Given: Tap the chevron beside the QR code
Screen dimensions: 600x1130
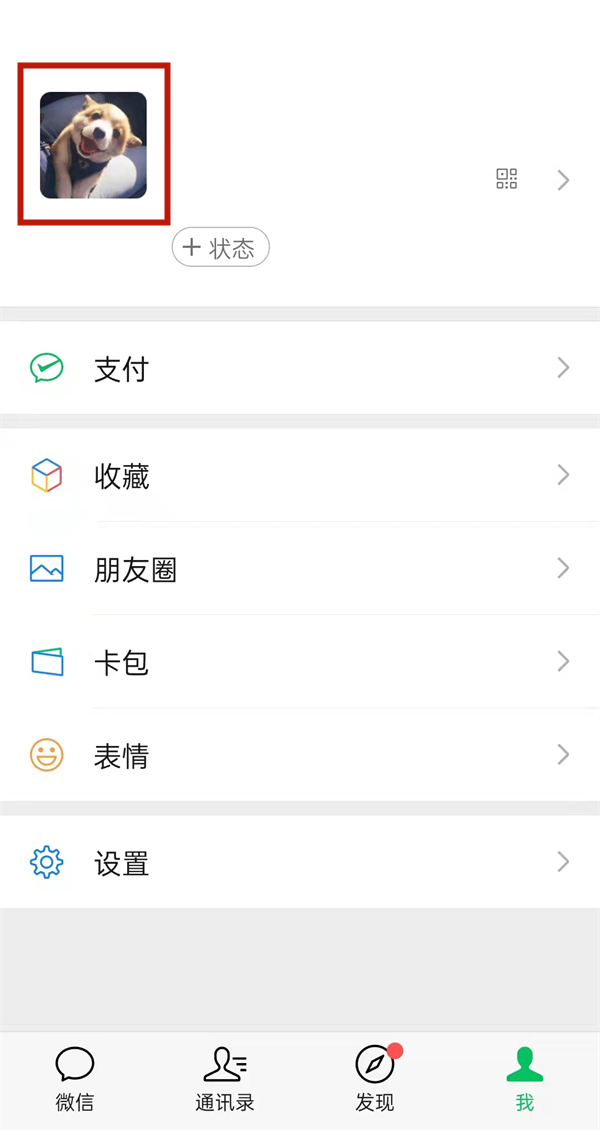Looking at the screenshot, I should click(x=563, y=180).
